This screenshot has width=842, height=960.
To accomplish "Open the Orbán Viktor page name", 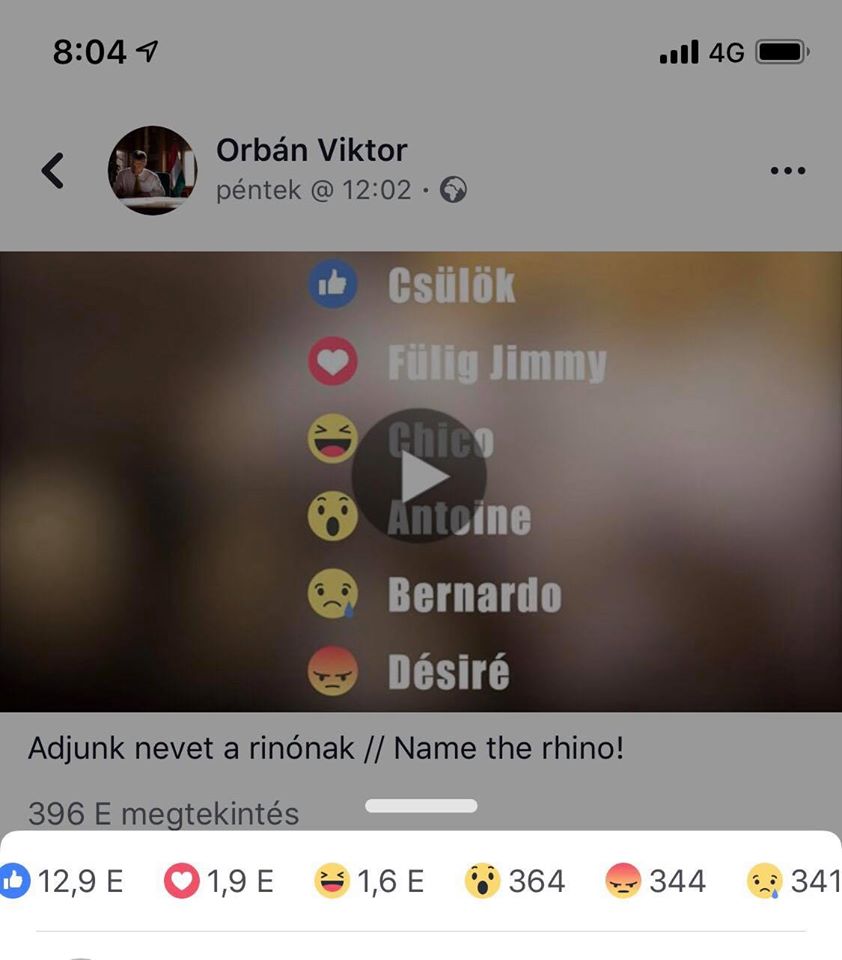I will [311, 151].
